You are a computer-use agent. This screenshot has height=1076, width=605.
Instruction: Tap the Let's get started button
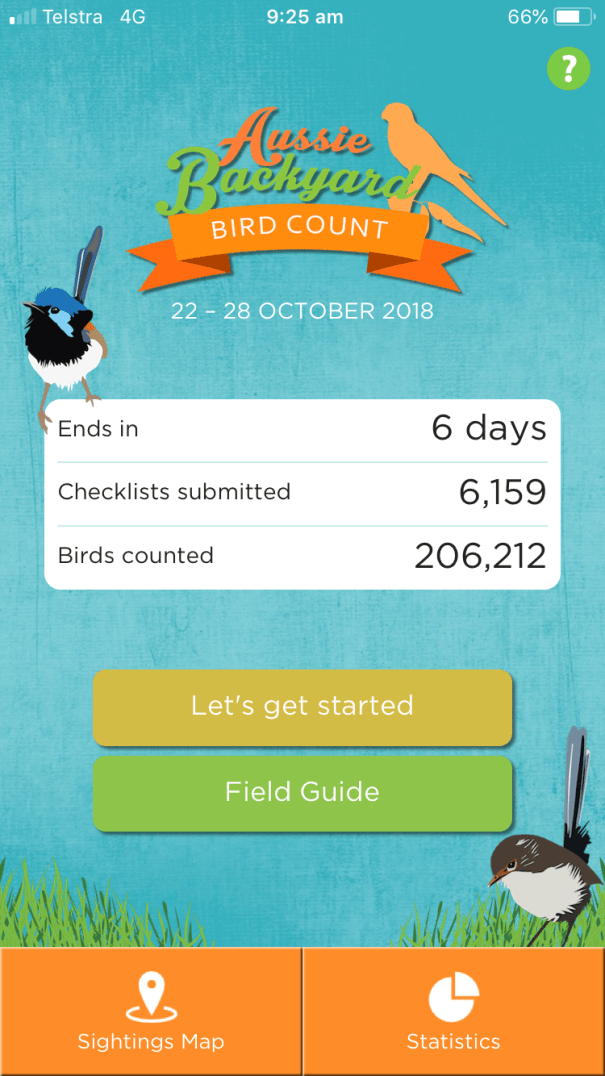302,706
